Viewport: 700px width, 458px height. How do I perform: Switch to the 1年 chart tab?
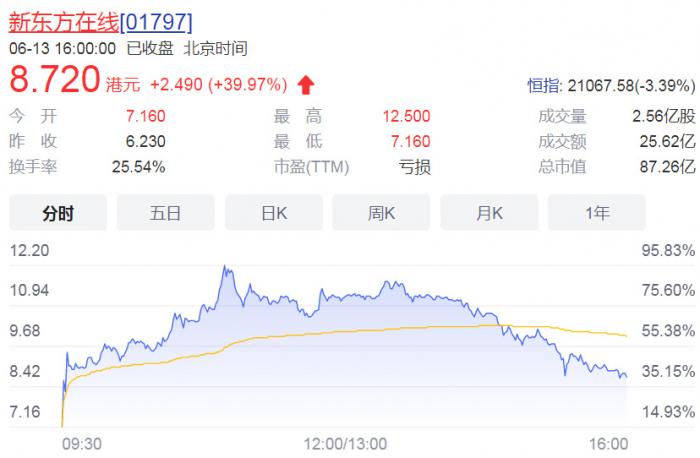pos(598,213)
